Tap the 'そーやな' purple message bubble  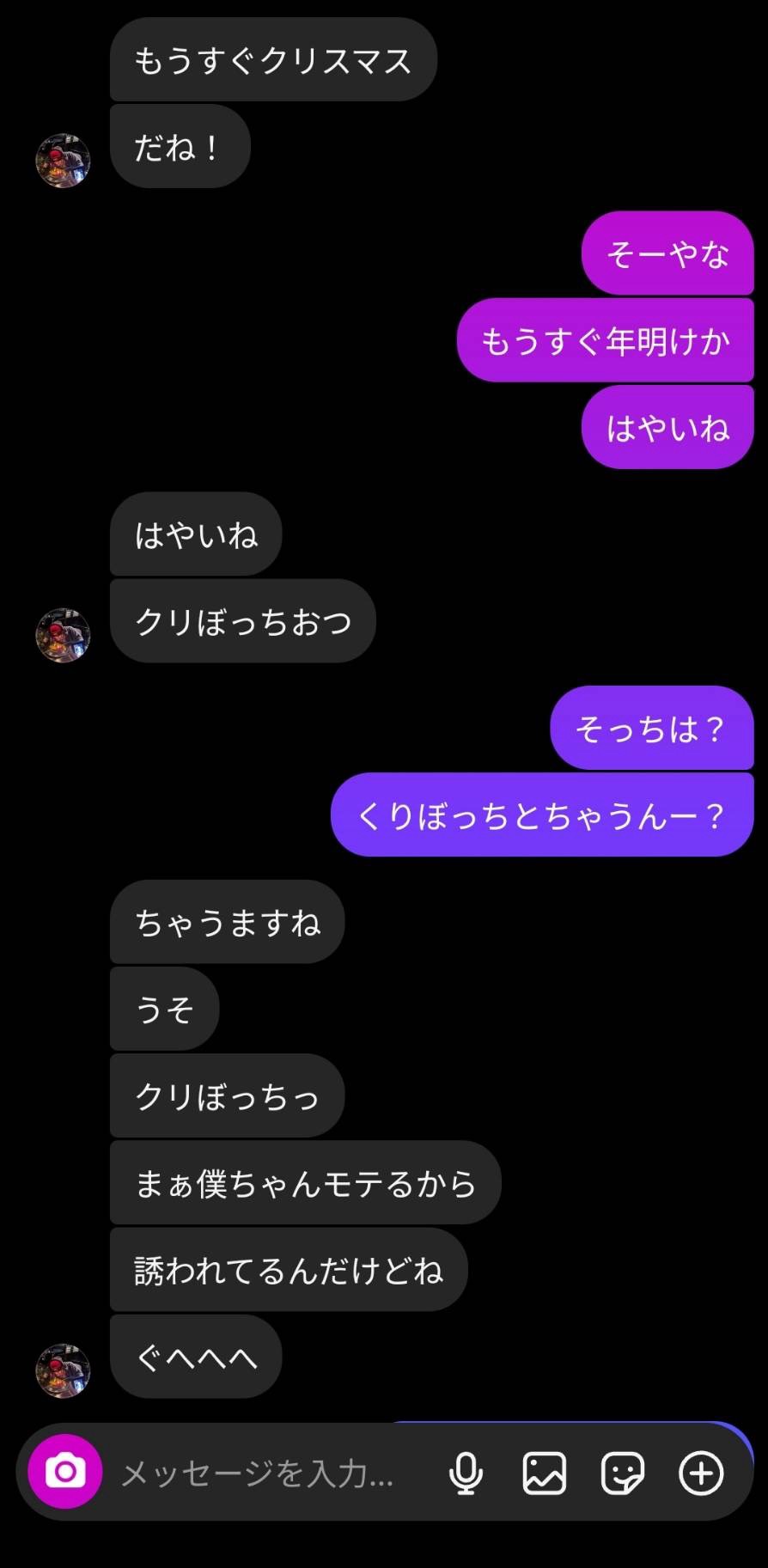click(x=667, y=254)
